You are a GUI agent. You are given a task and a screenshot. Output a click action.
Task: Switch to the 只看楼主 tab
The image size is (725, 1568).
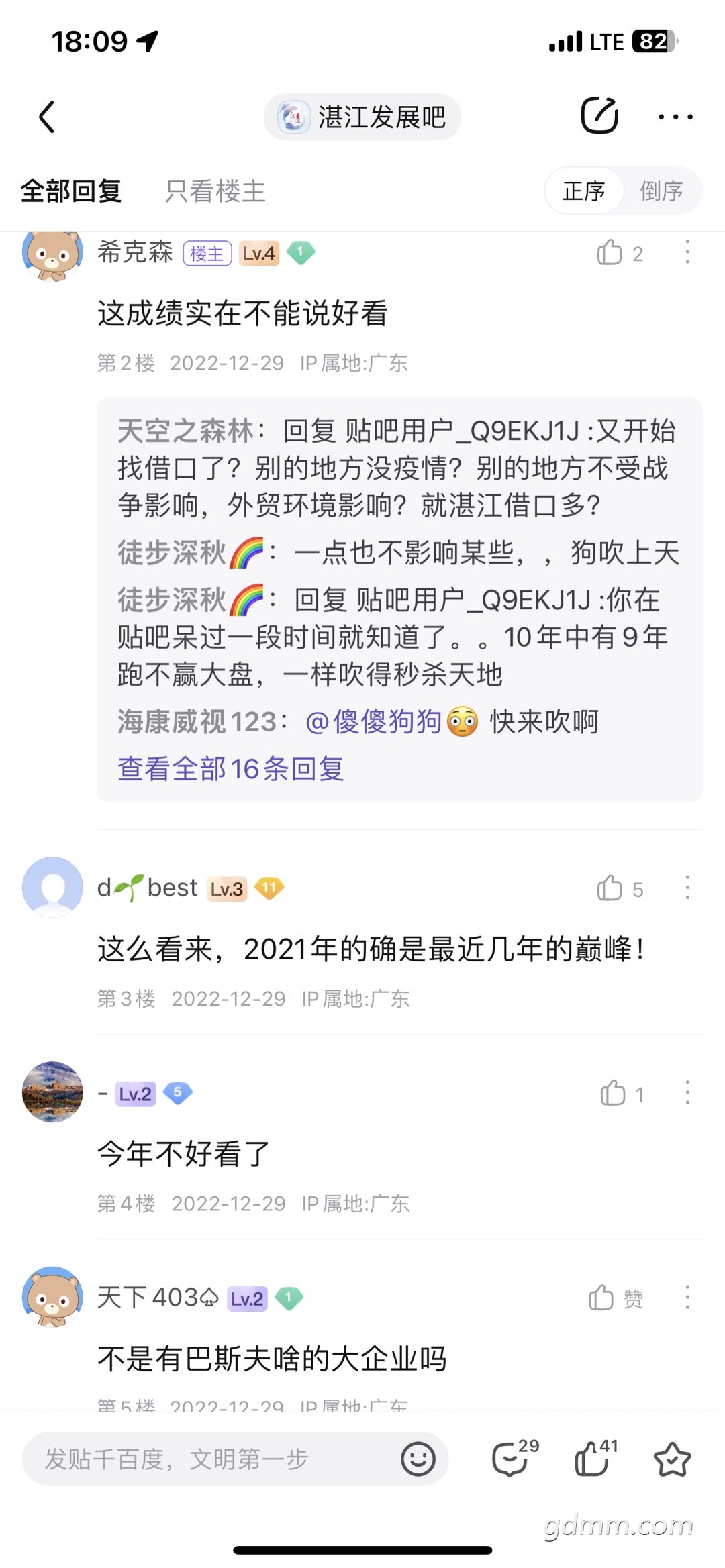pyautogui.click(x=215, y=191)
